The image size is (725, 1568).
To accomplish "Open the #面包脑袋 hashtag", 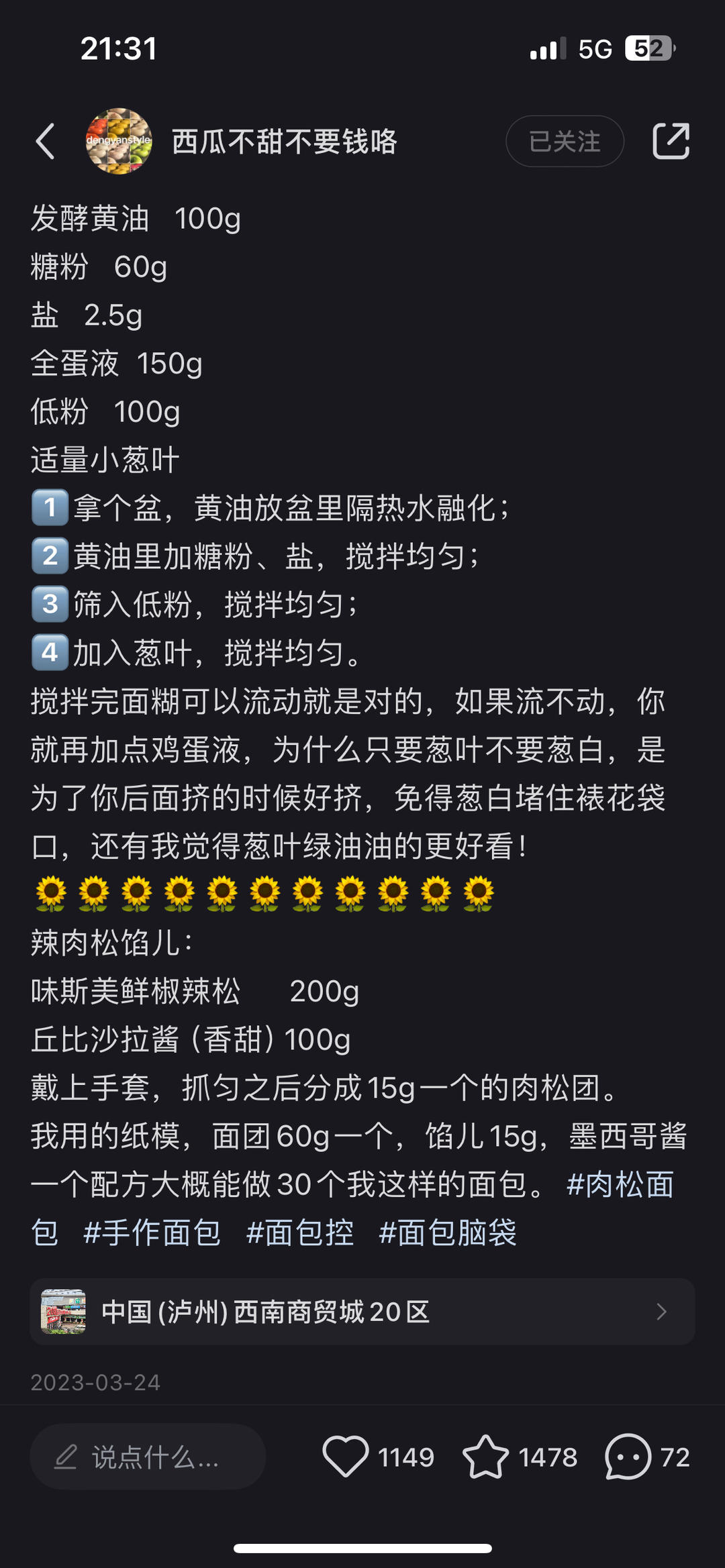I will [448, 1233].
